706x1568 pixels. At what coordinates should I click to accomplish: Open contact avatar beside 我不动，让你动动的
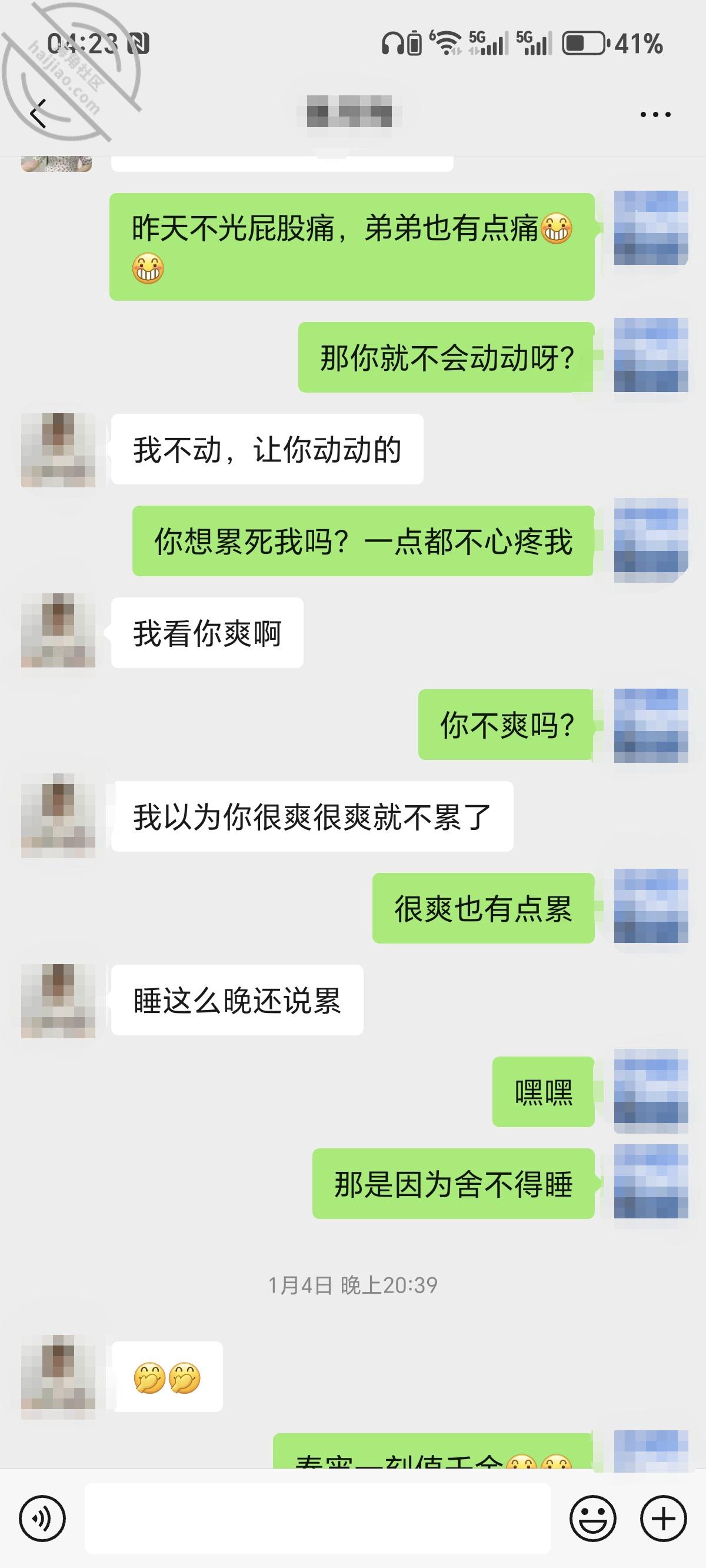(58, 450)
